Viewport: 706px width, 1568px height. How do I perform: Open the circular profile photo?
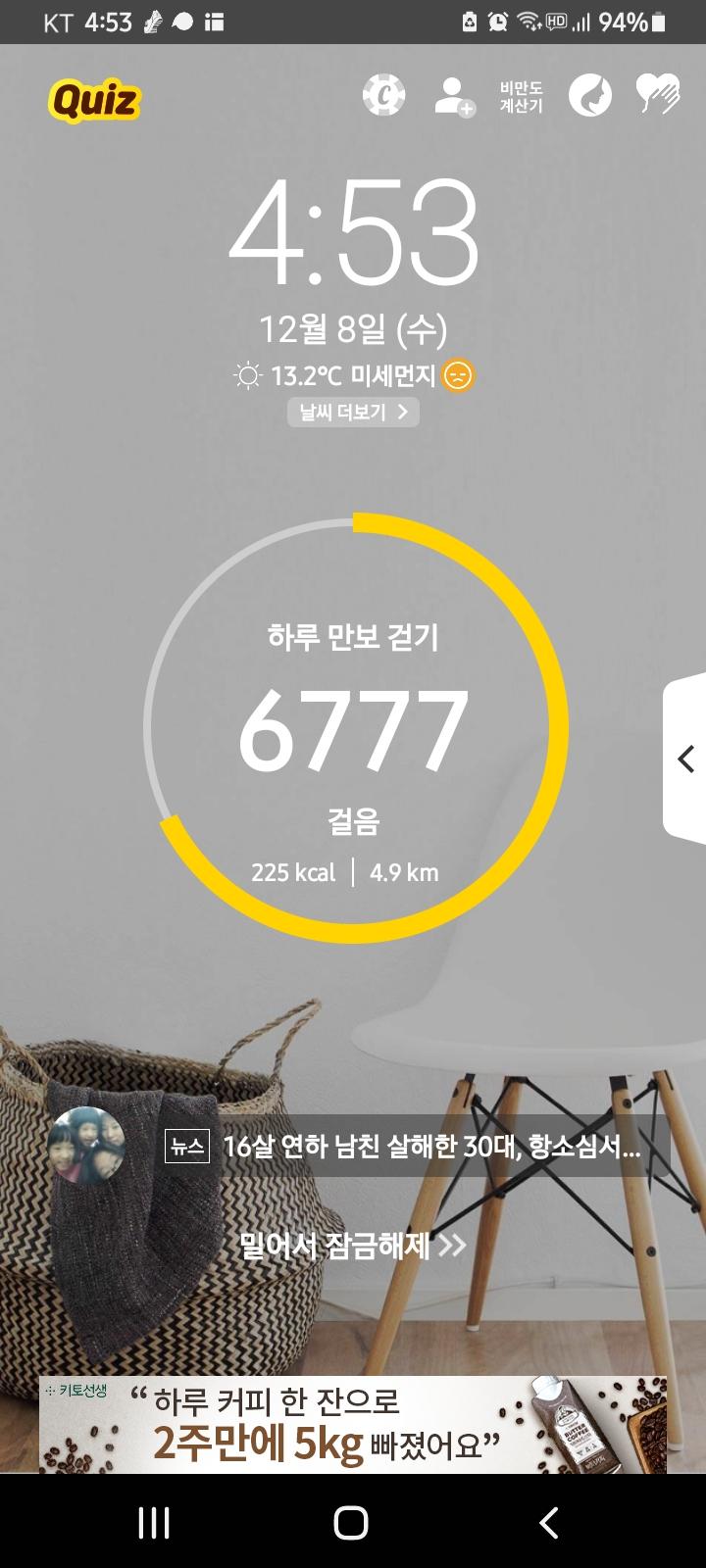coord(87,1146)
